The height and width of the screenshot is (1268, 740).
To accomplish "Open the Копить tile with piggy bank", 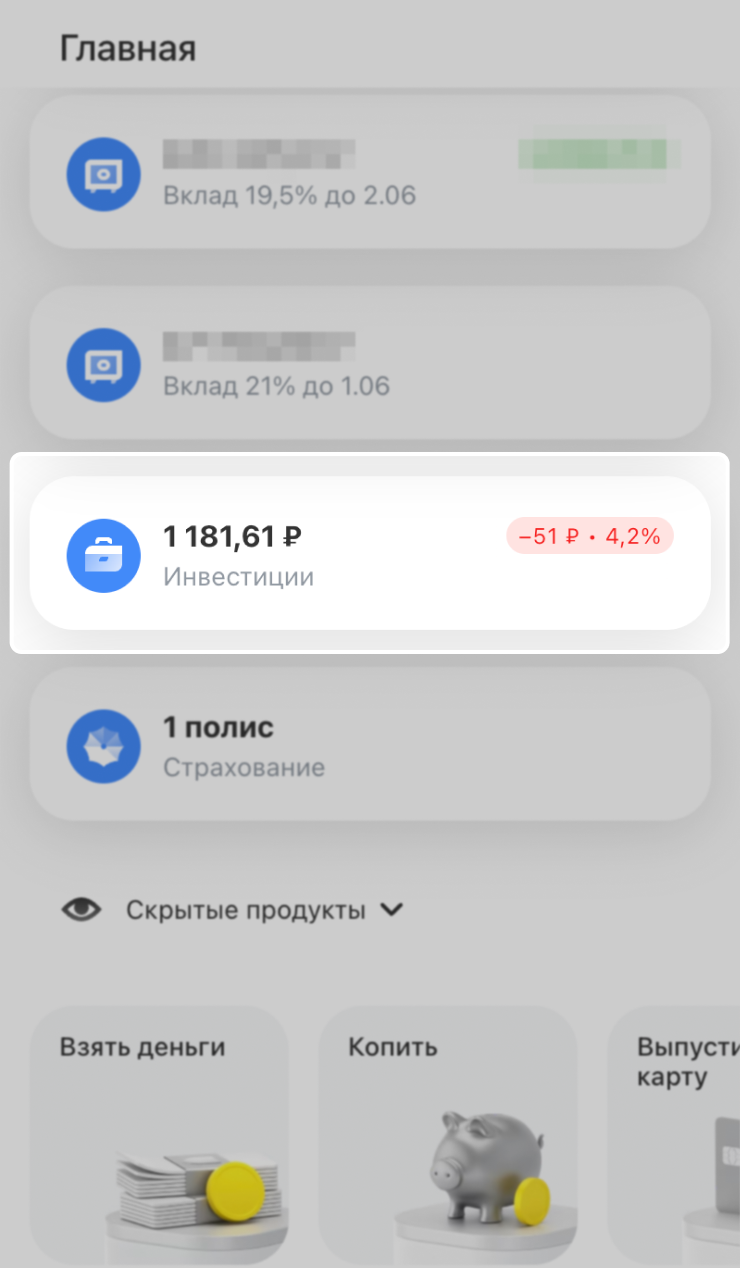I will [448, 1130].
